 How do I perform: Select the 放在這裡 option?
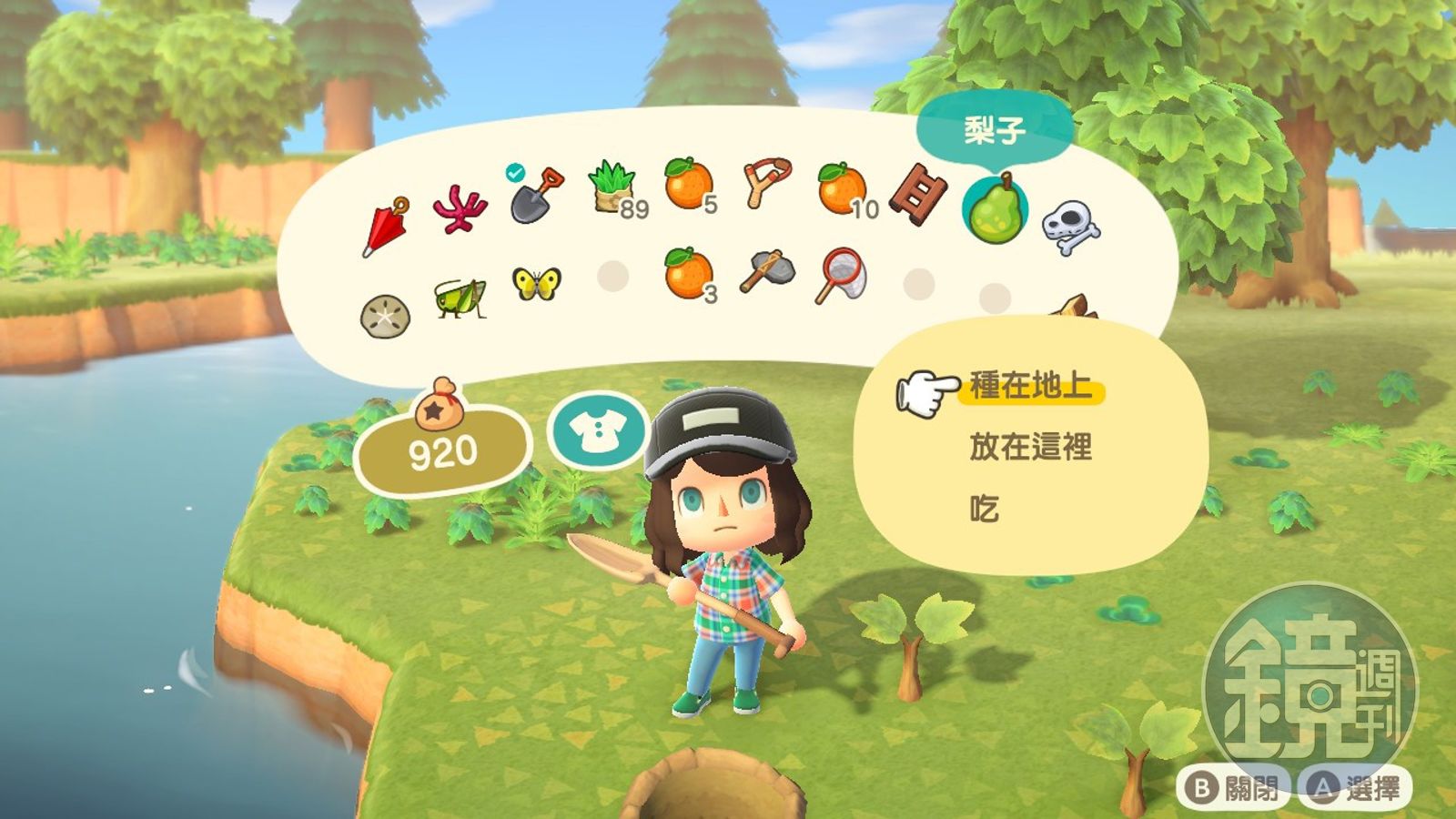[1030, 447]
